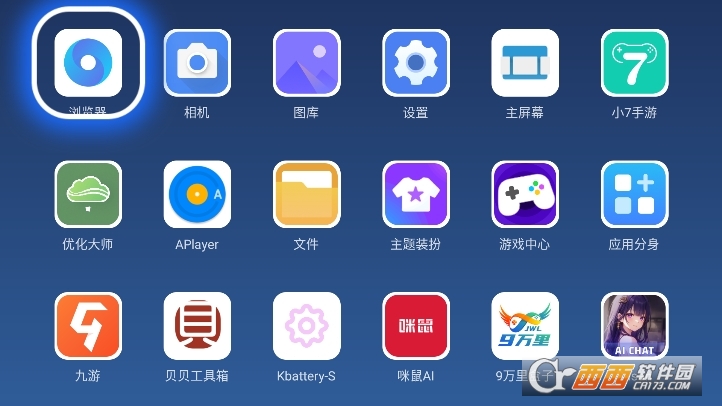Launch the Kbattery-S app

306,326
